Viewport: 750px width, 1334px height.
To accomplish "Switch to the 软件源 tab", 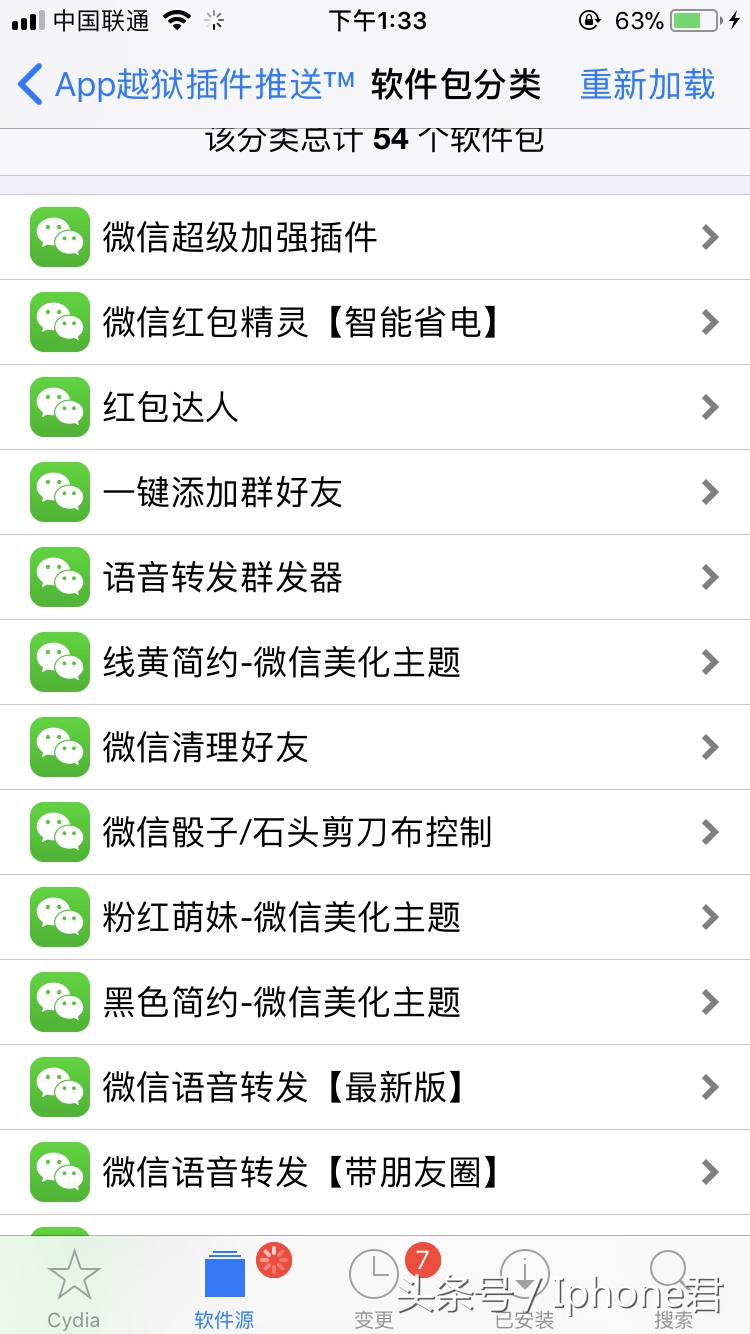I will click(x=223, y=1275).
